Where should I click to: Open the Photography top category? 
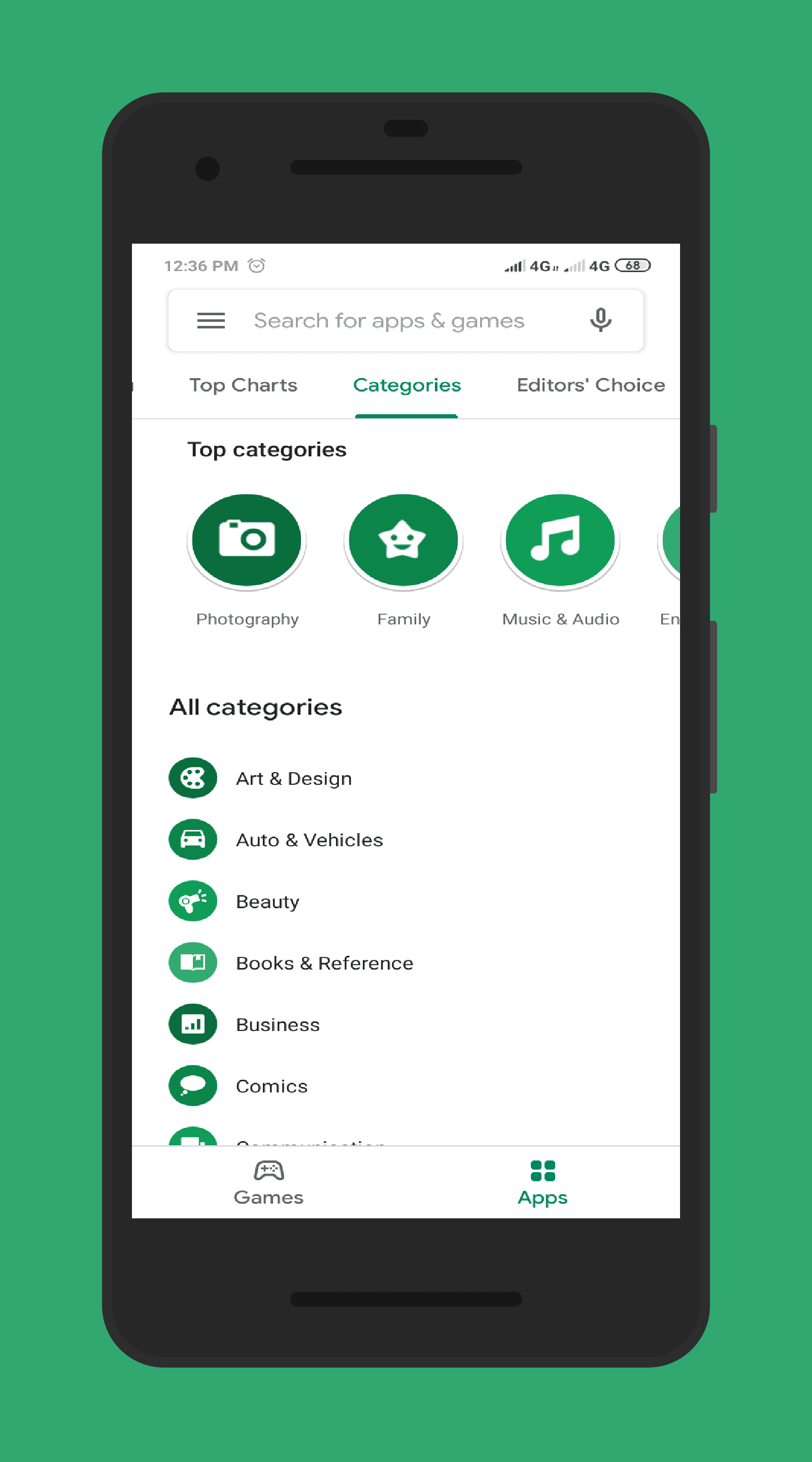[247, 560]
